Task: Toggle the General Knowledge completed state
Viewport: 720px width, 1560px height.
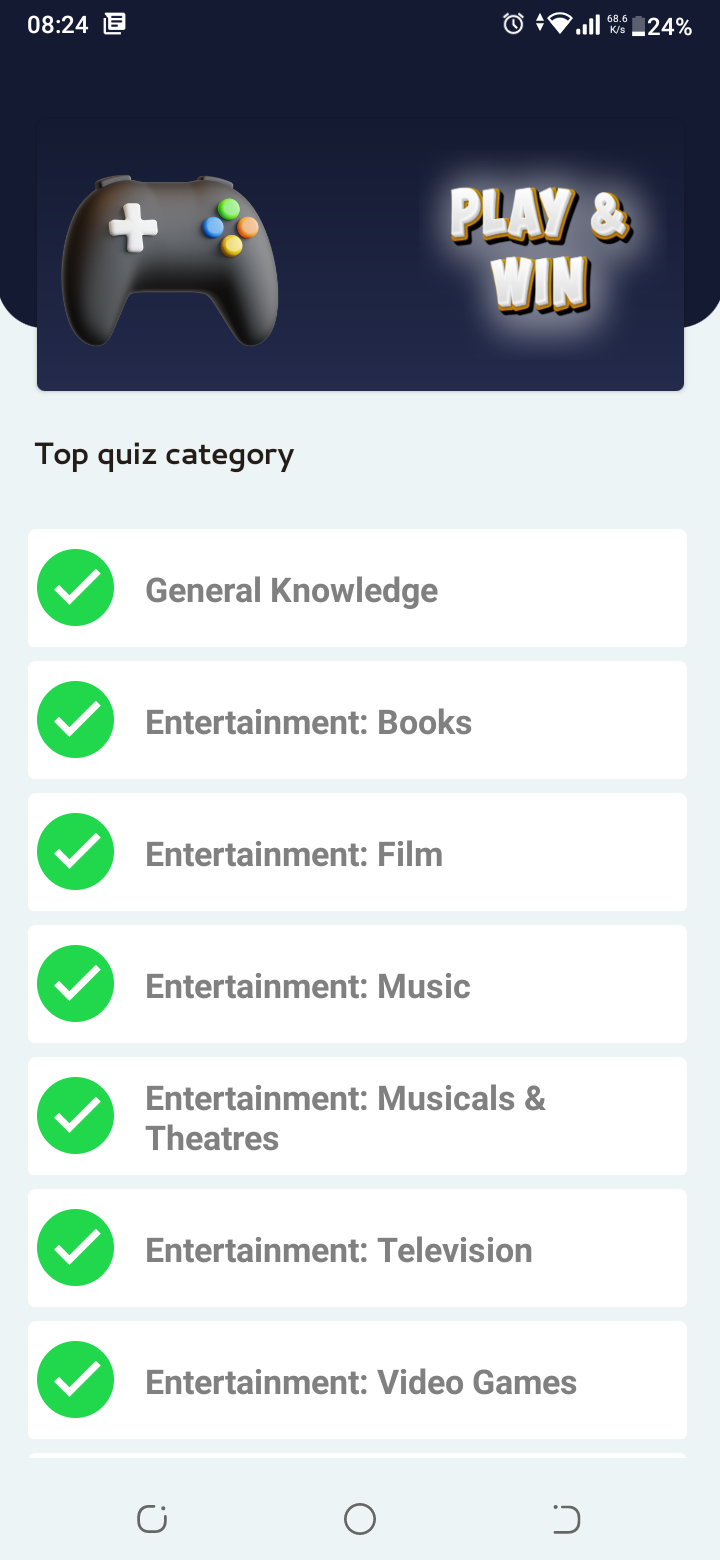Action: (x=75, y=588)
